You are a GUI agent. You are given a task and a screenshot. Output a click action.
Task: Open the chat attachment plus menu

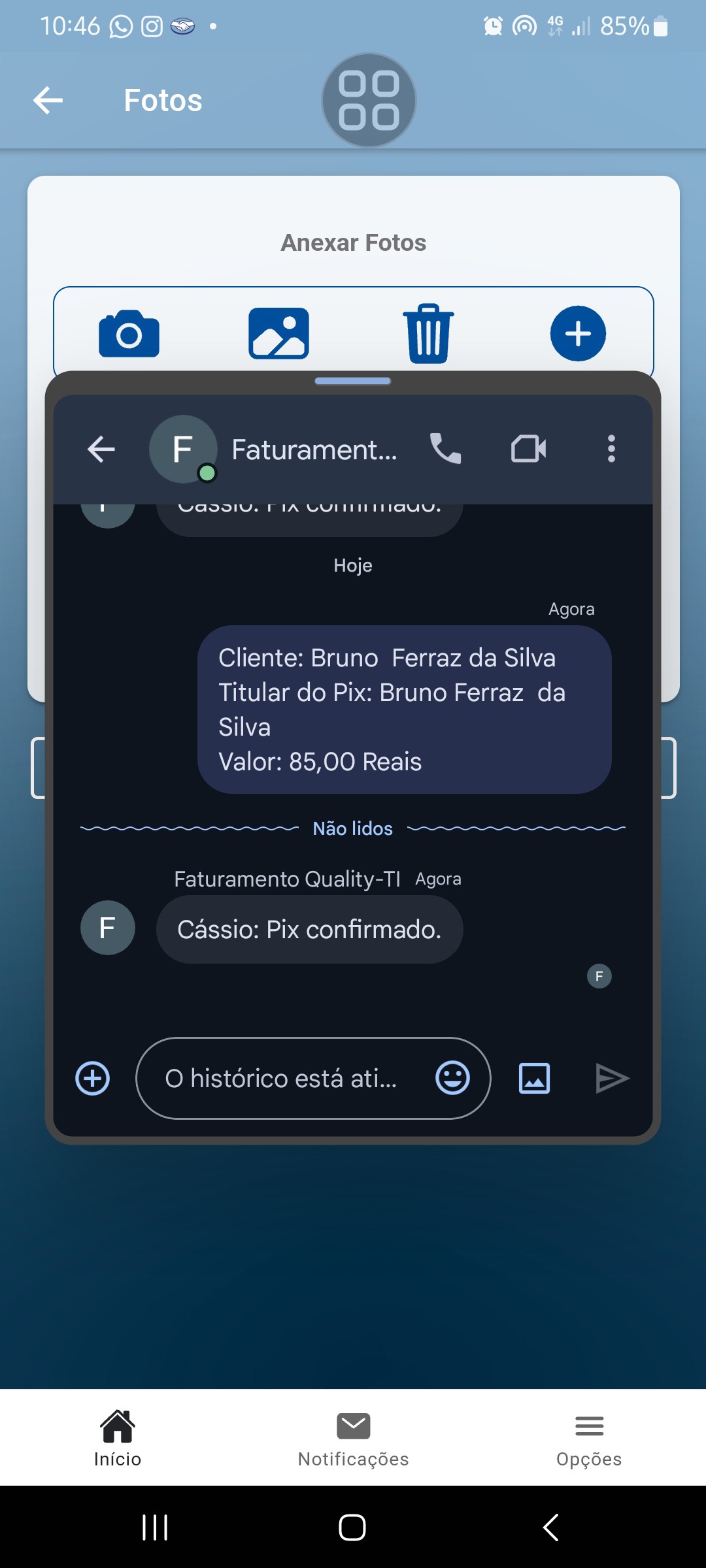93,1078
